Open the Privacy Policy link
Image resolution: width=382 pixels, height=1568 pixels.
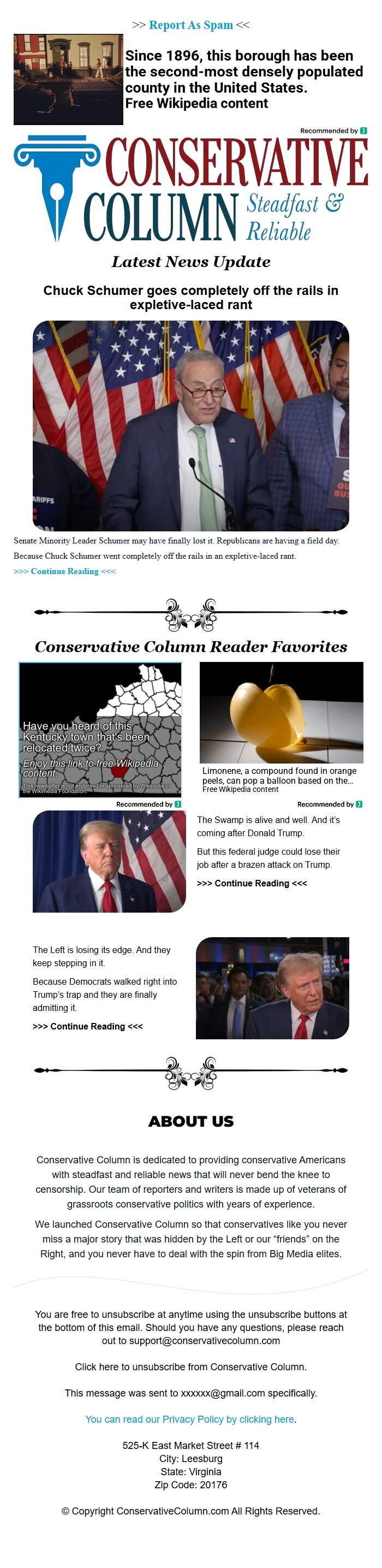tap(190, 1419)
